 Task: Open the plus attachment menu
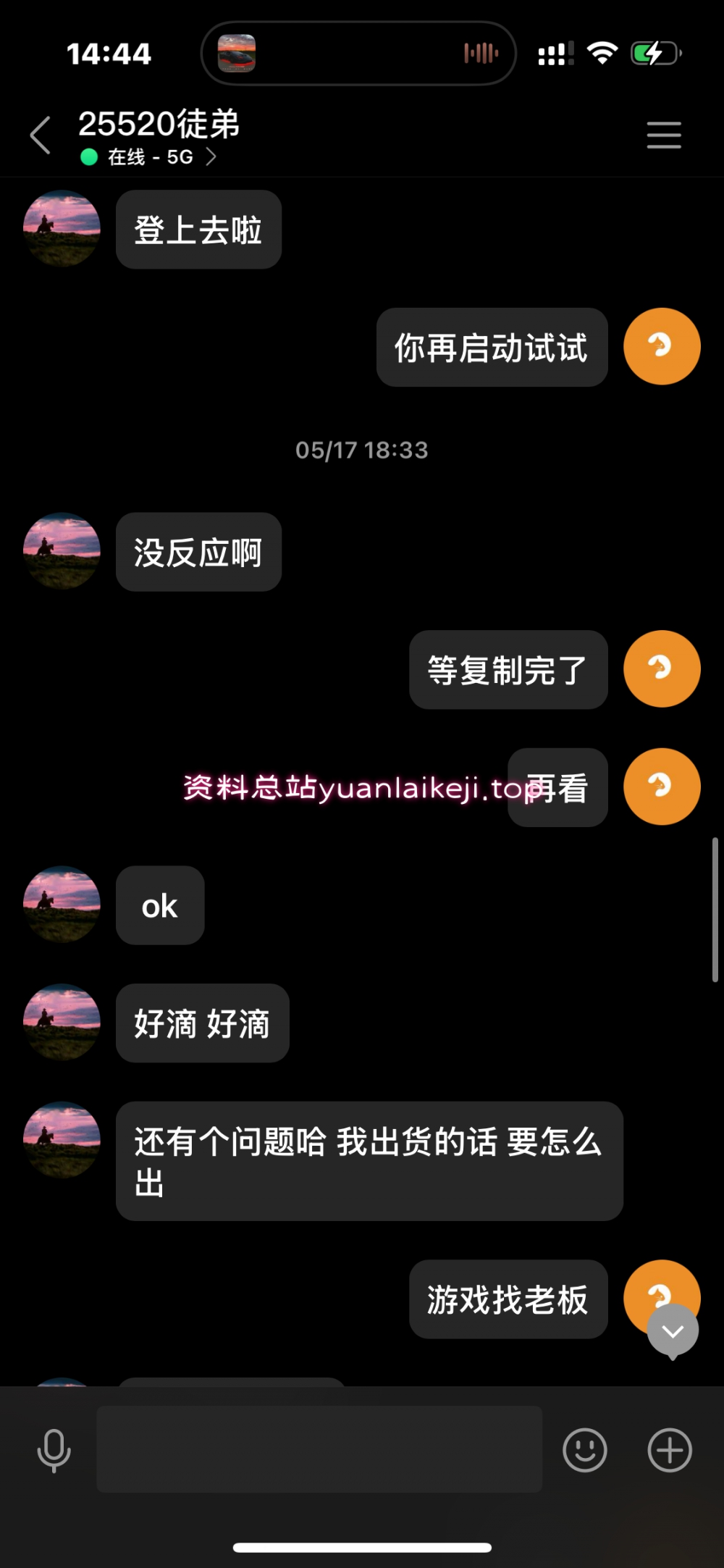point(669,1450)
